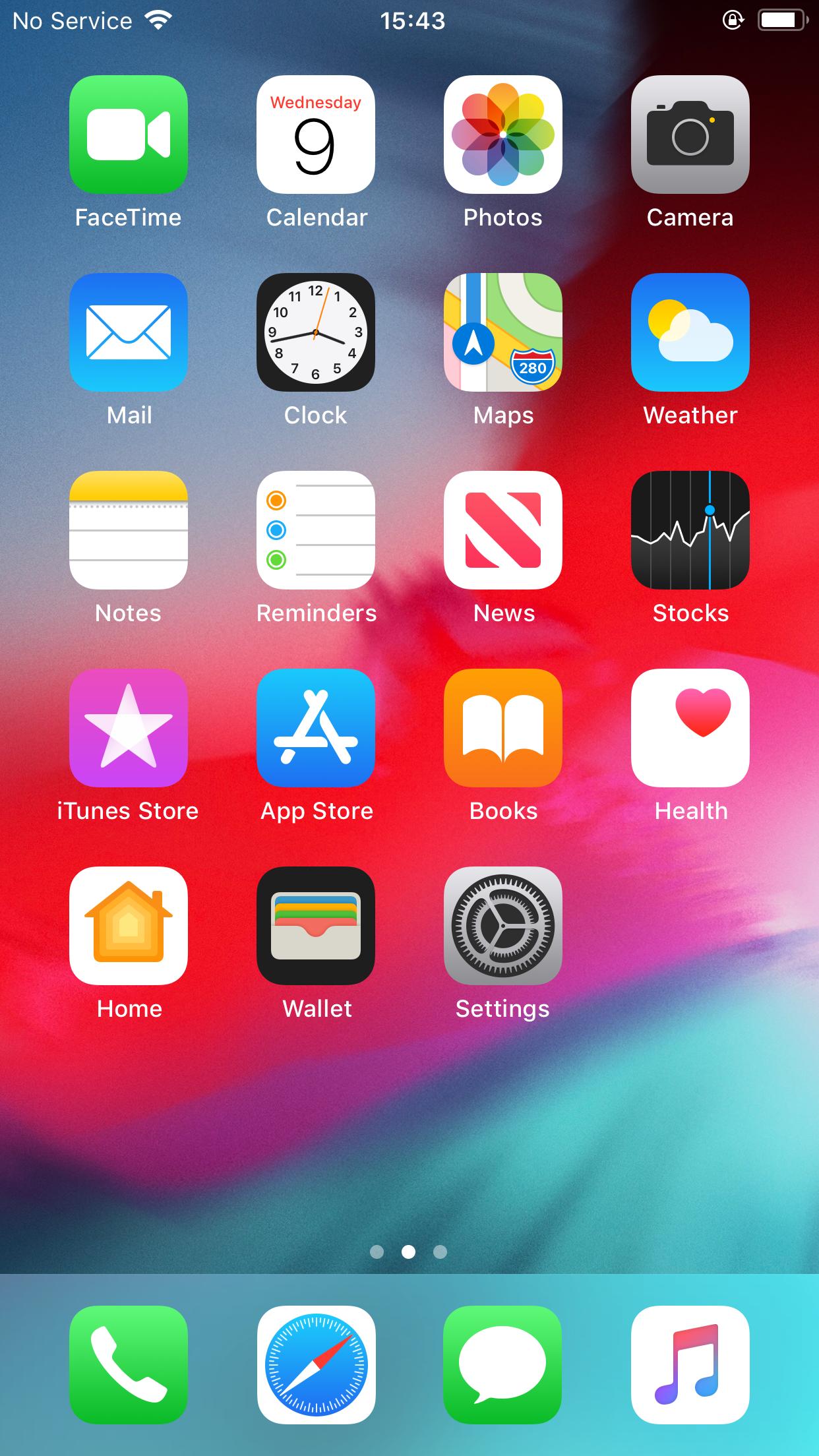Open the Books app
The height and width of the screenshot is (1456, 819).
pyautogui.click(x=503, y=728)
